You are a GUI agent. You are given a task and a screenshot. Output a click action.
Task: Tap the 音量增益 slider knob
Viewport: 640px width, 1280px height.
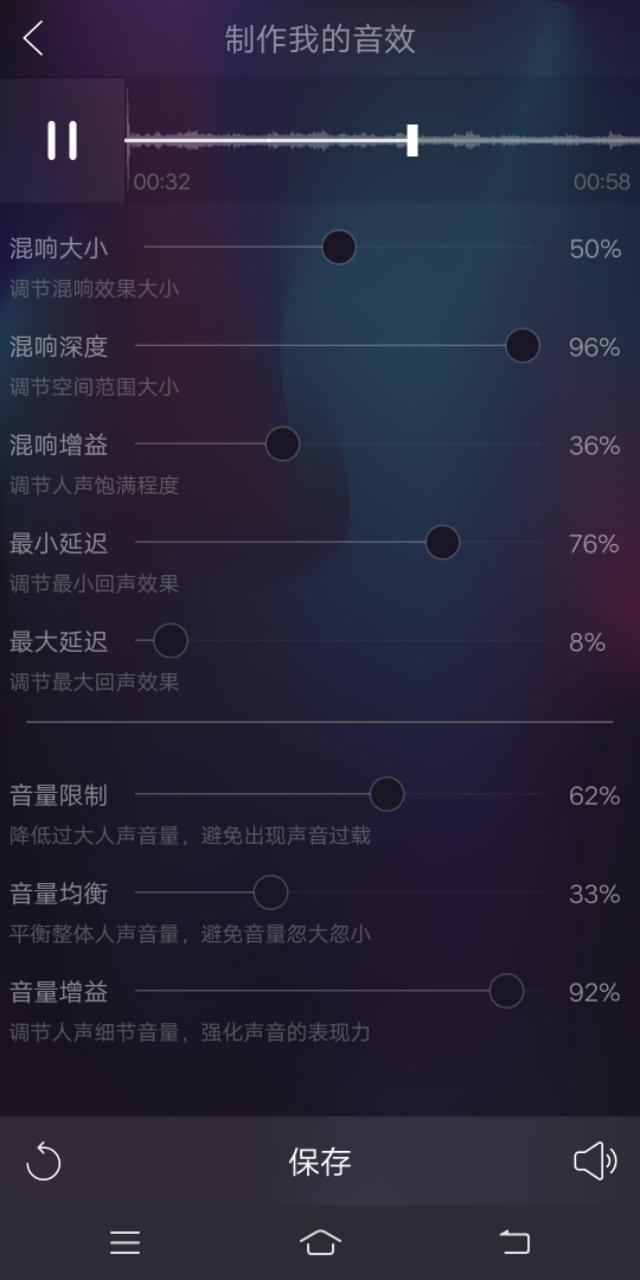click(506, 991)
